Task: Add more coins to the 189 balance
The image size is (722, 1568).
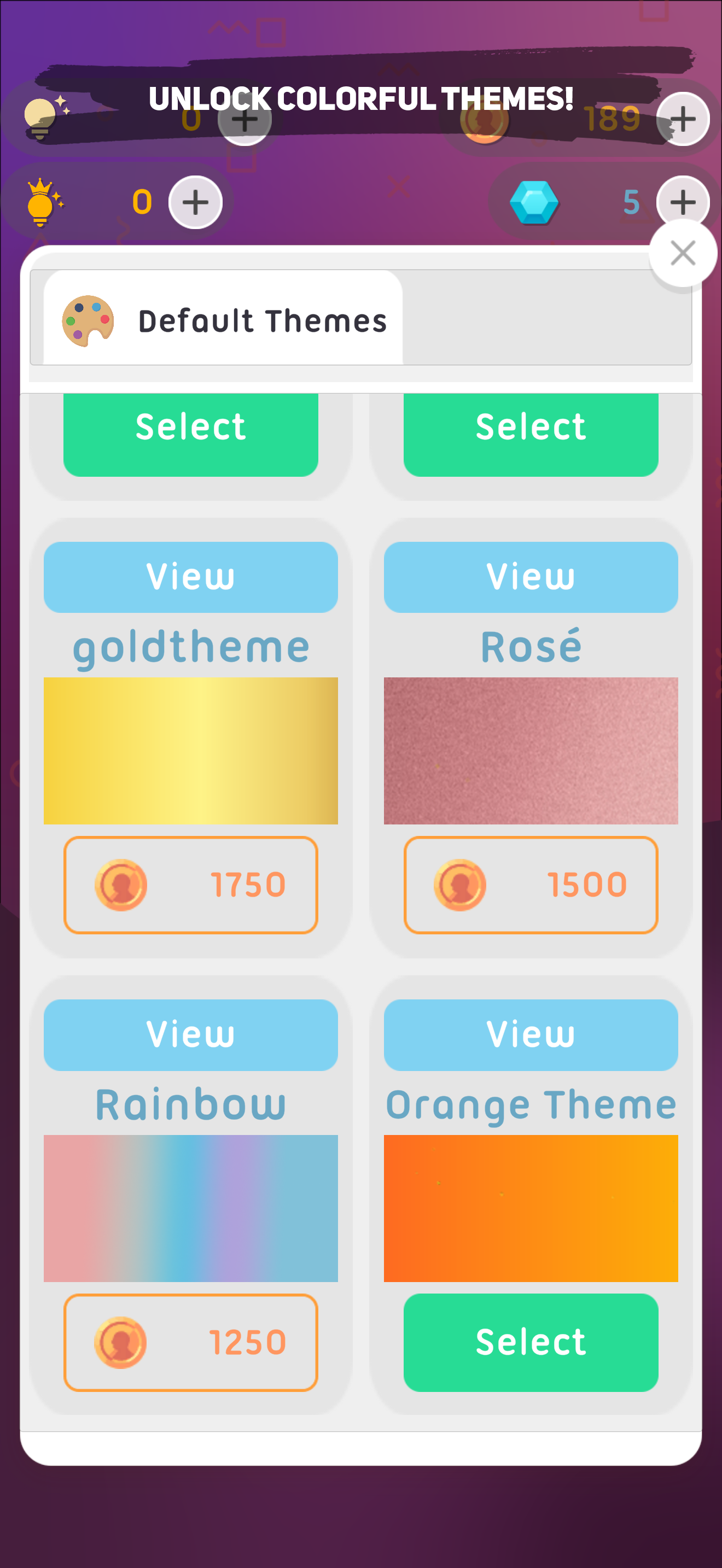Action: point(683,119)
